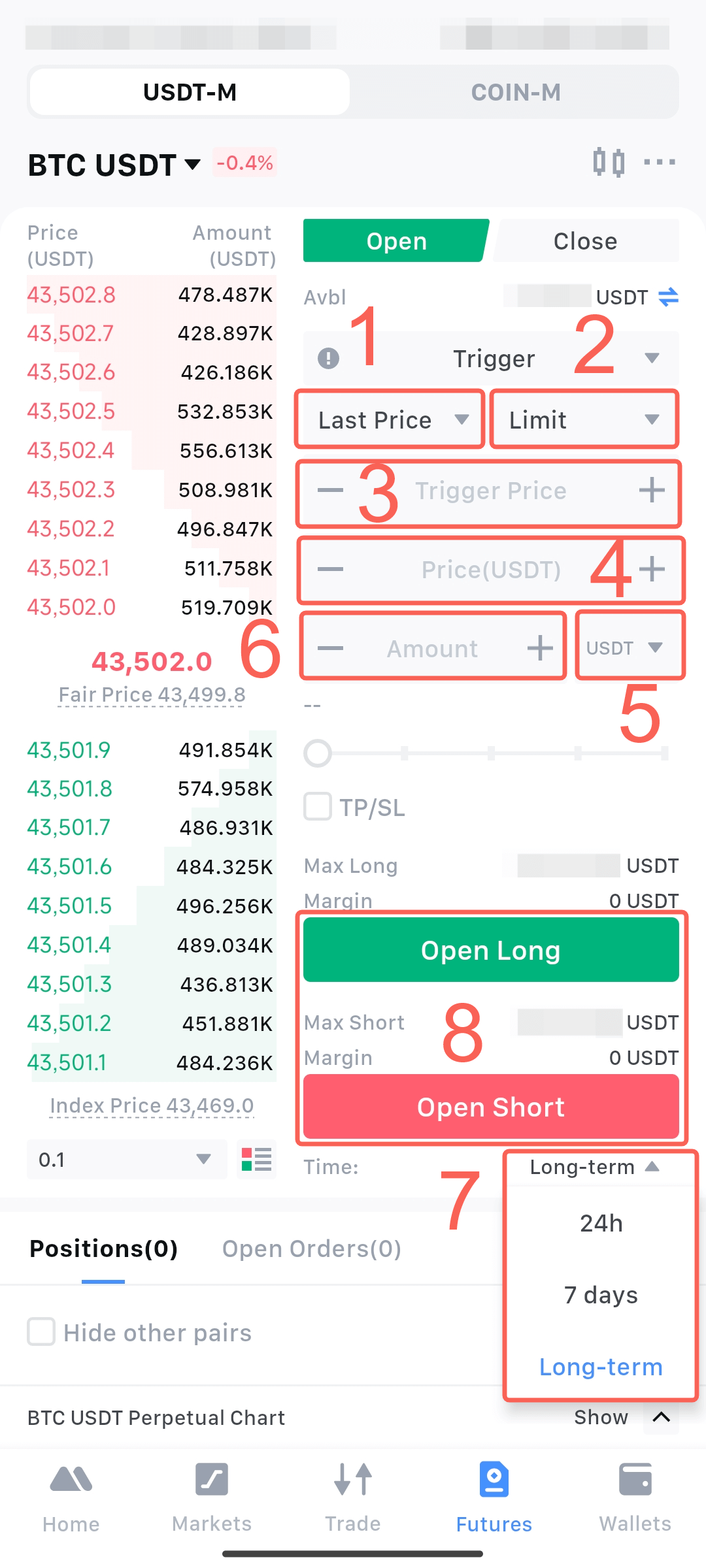Open the three-dot overflow menu
706x1568 pixels.
tap(659, 161)
